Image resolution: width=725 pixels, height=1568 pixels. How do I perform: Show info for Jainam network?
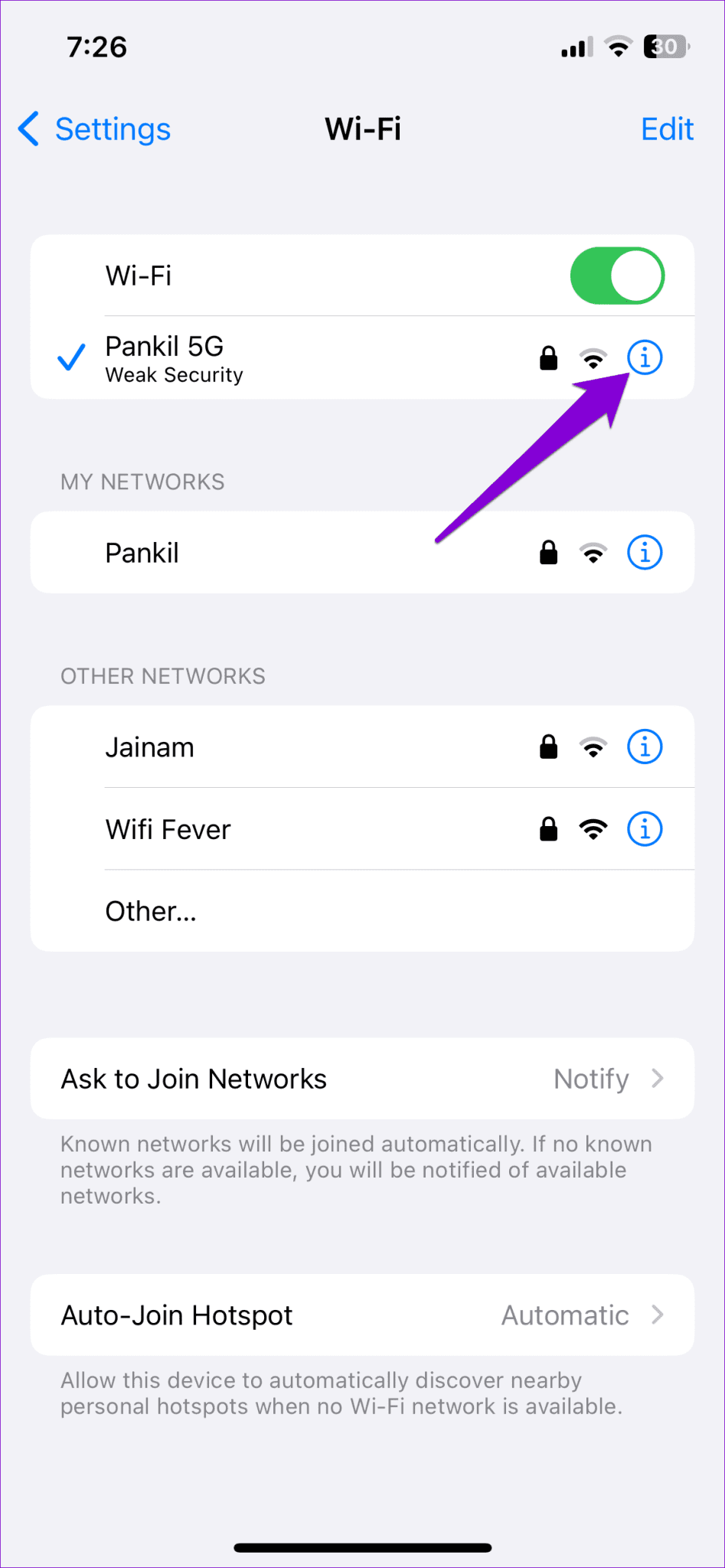coord(645,747)
